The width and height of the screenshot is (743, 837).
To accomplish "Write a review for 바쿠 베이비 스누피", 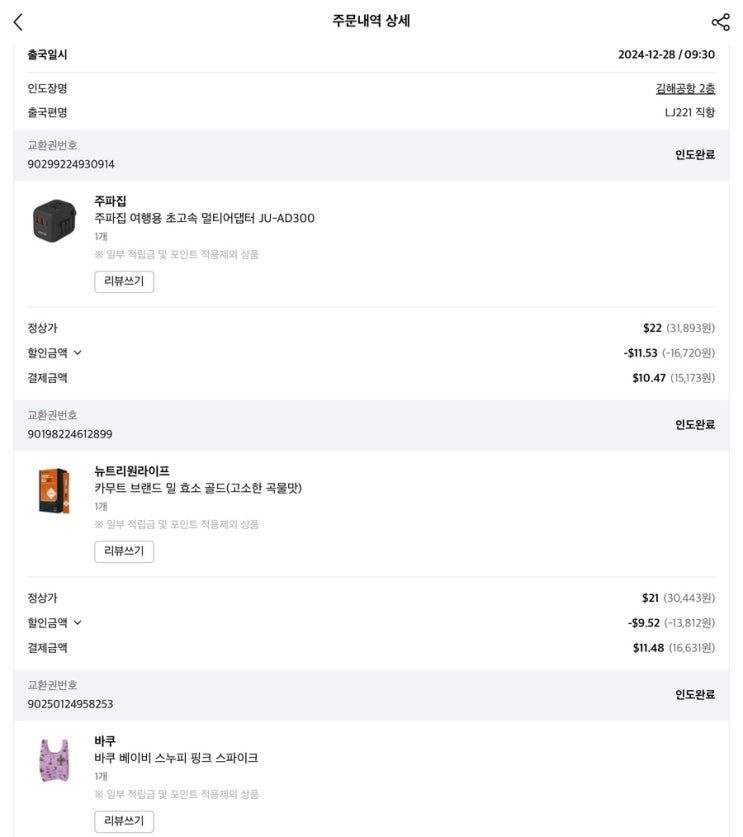I will click(124, 822).
